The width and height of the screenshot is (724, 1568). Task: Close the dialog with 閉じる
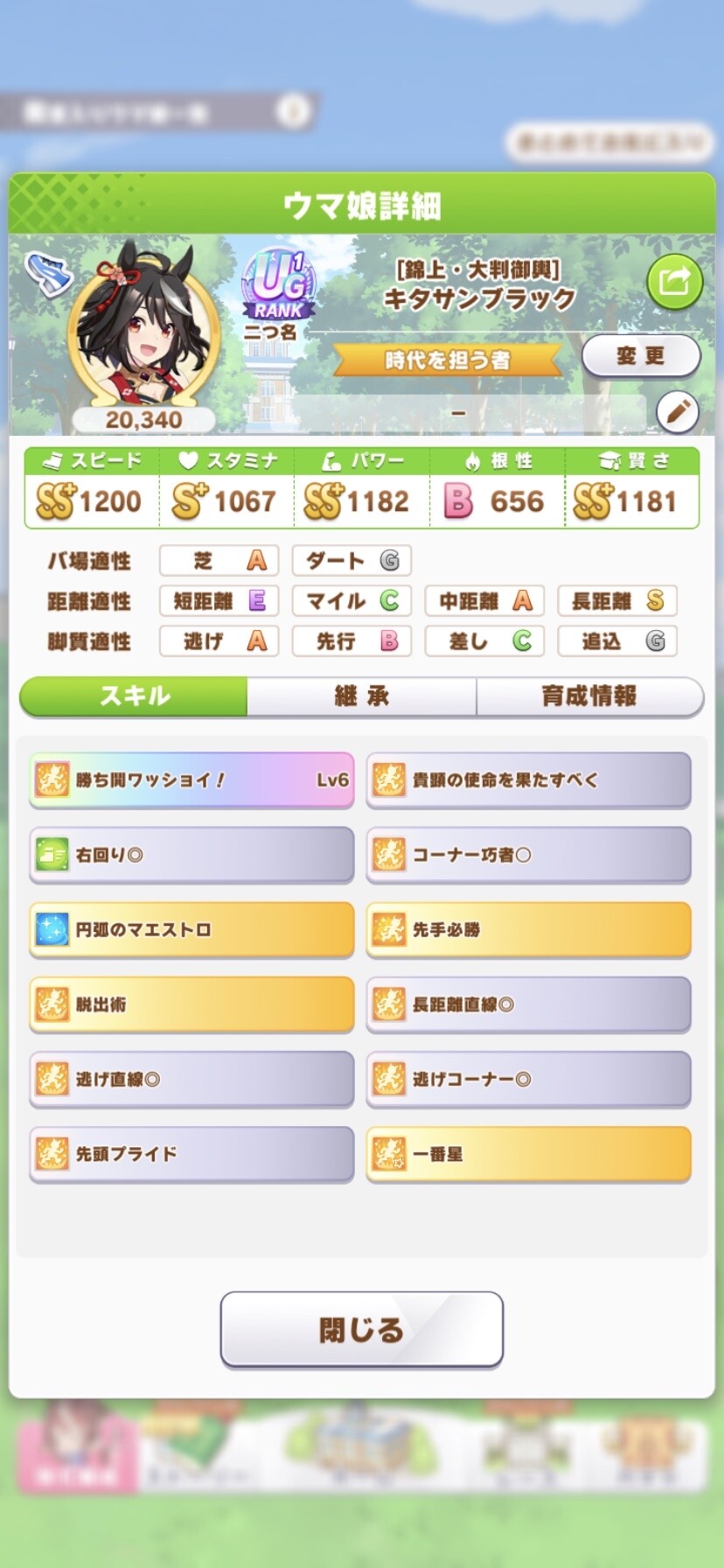[x=361, y=1329]
